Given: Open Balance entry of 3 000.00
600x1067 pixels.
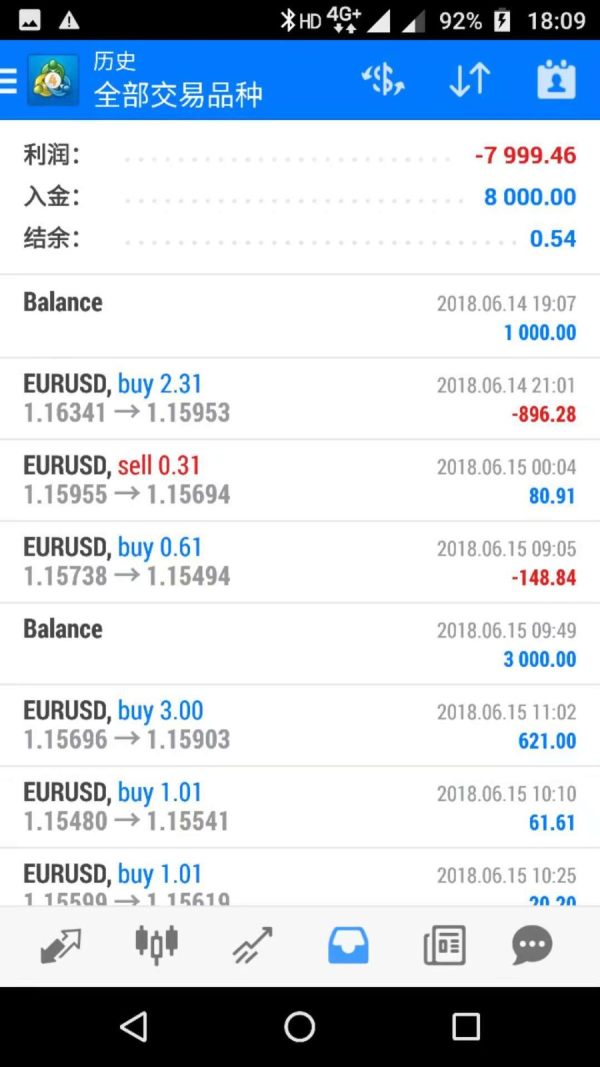Looking at the screenshot, I should (x=300, y=644).
